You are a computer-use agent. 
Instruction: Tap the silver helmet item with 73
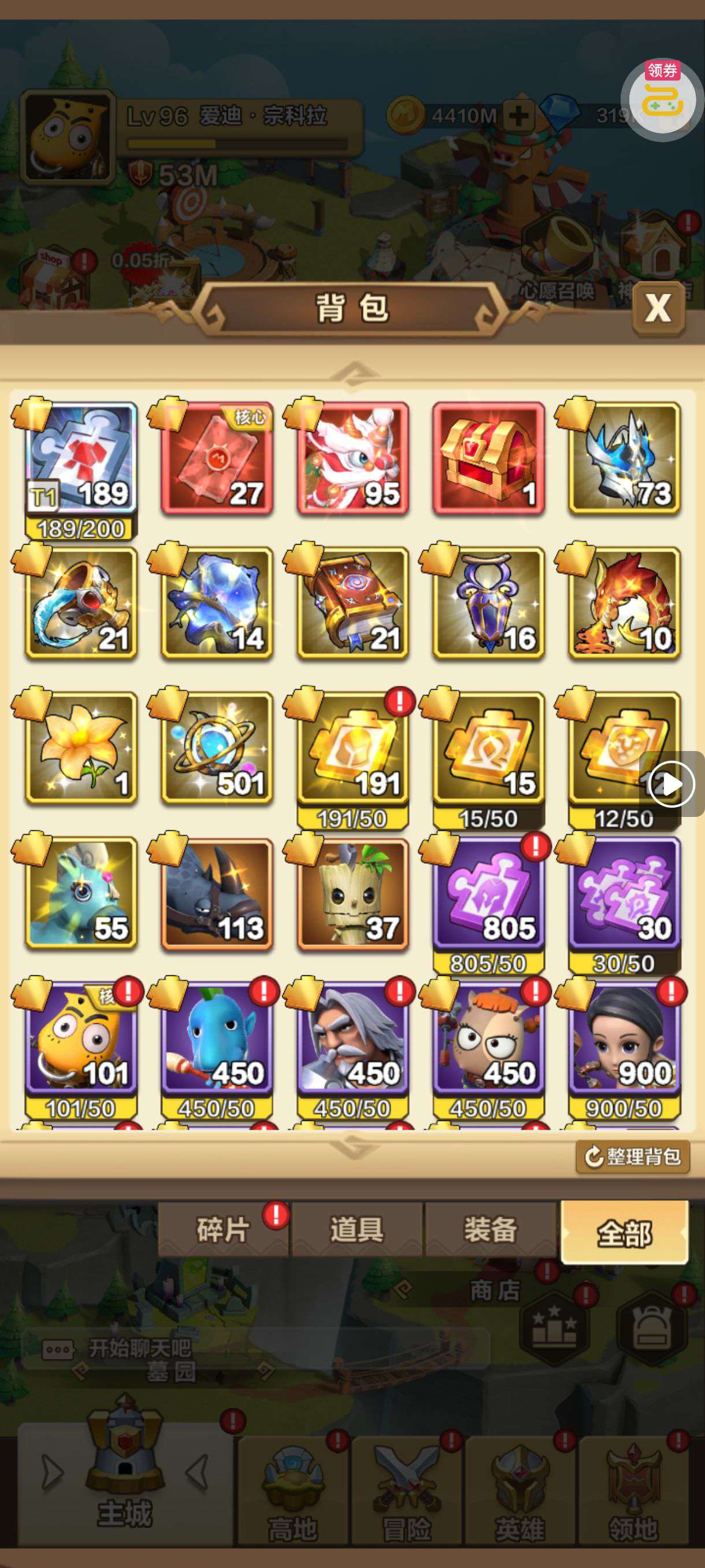624,458
